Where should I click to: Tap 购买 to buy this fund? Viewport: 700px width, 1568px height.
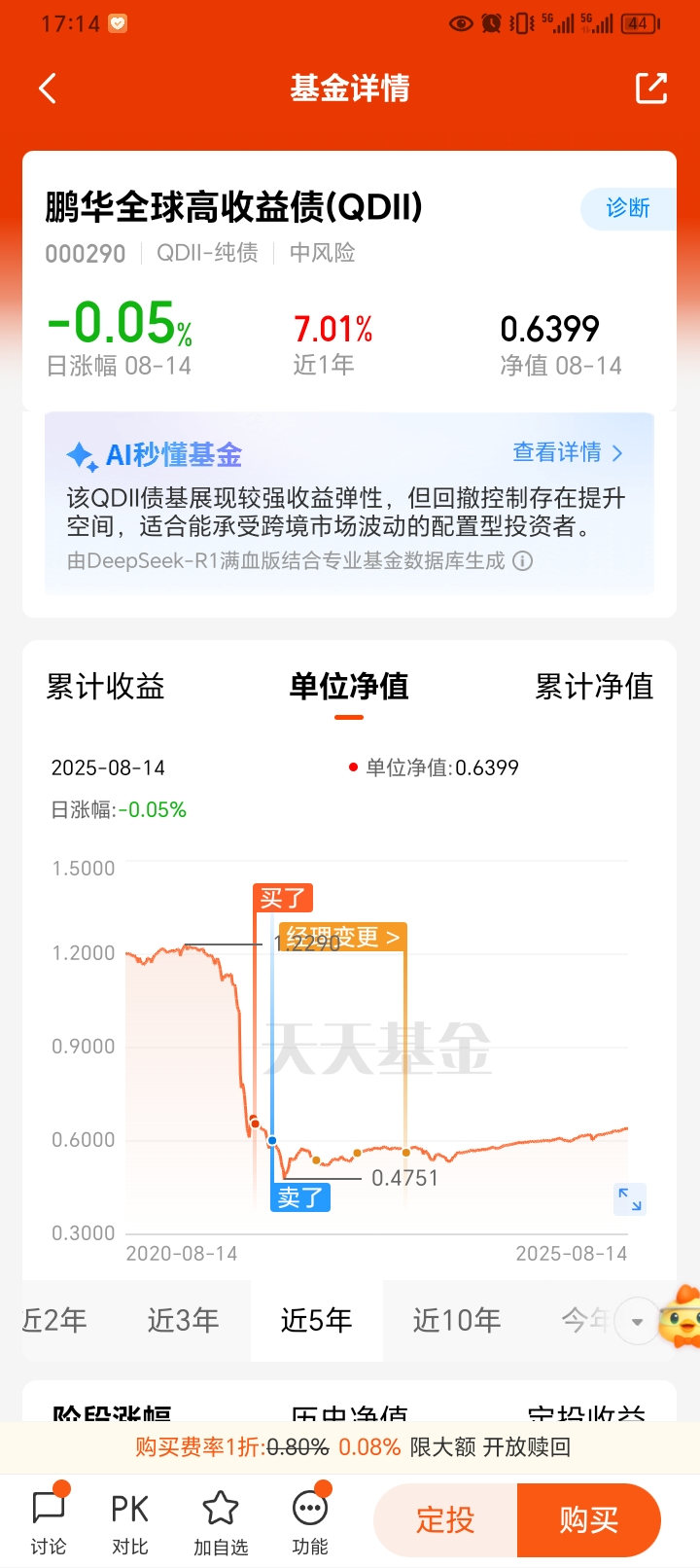(588, 1519)
